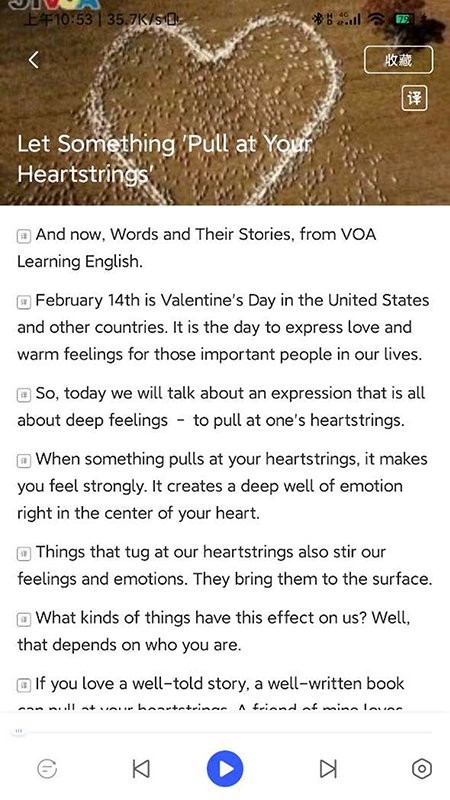Skip to the next track
The height and width of the screenshot is (800, 450).
coord(328,768)
